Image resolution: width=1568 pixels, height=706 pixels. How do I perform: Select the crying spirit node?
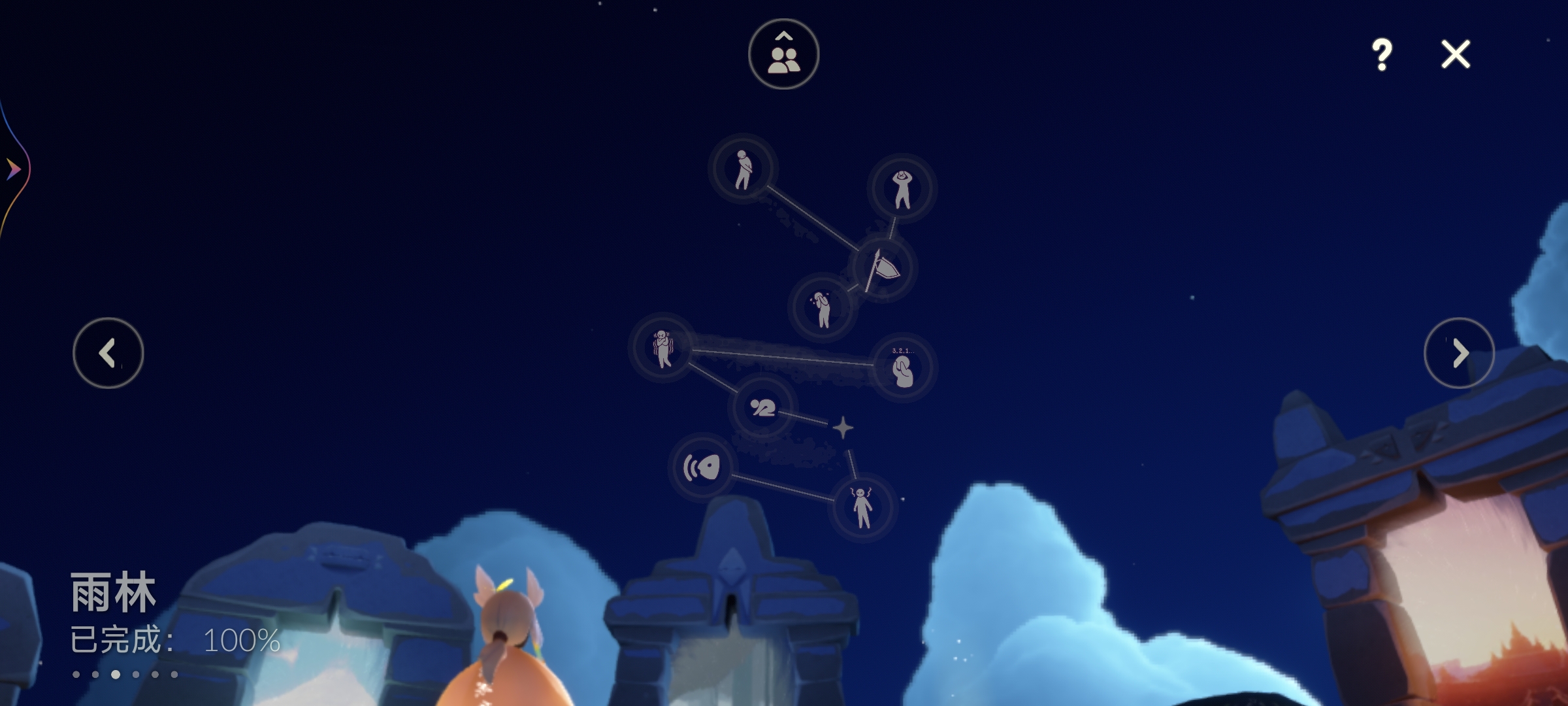click(822, 308)
